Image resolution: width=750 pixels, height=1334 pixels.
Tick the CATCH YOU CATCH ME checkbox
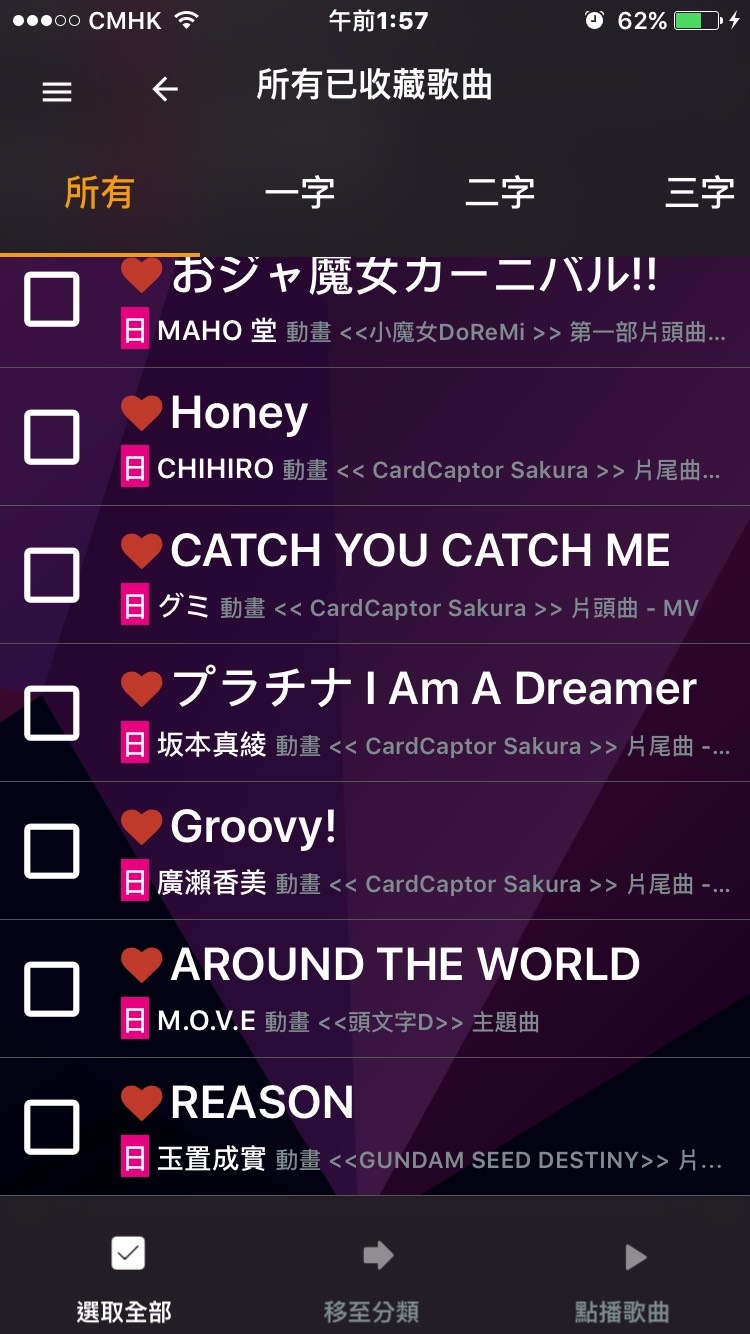pos(52,574)
